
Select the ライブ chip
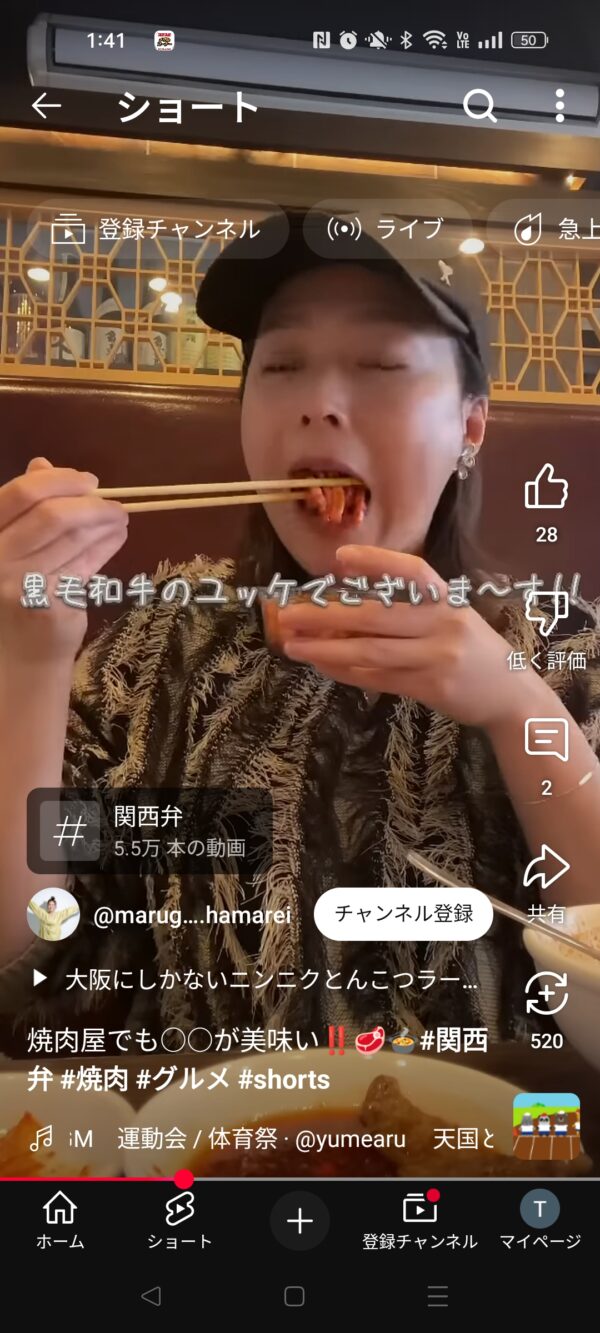(x=386, y=229)
